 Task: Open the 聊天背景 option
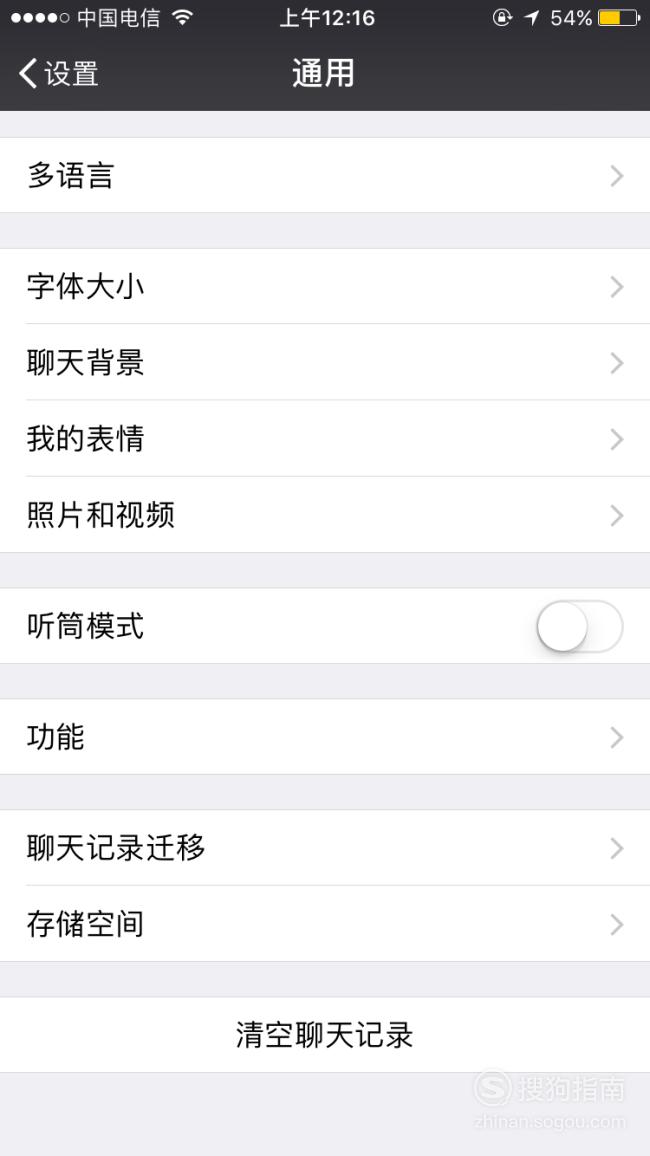pyautogui.click(x=325, y=362)
